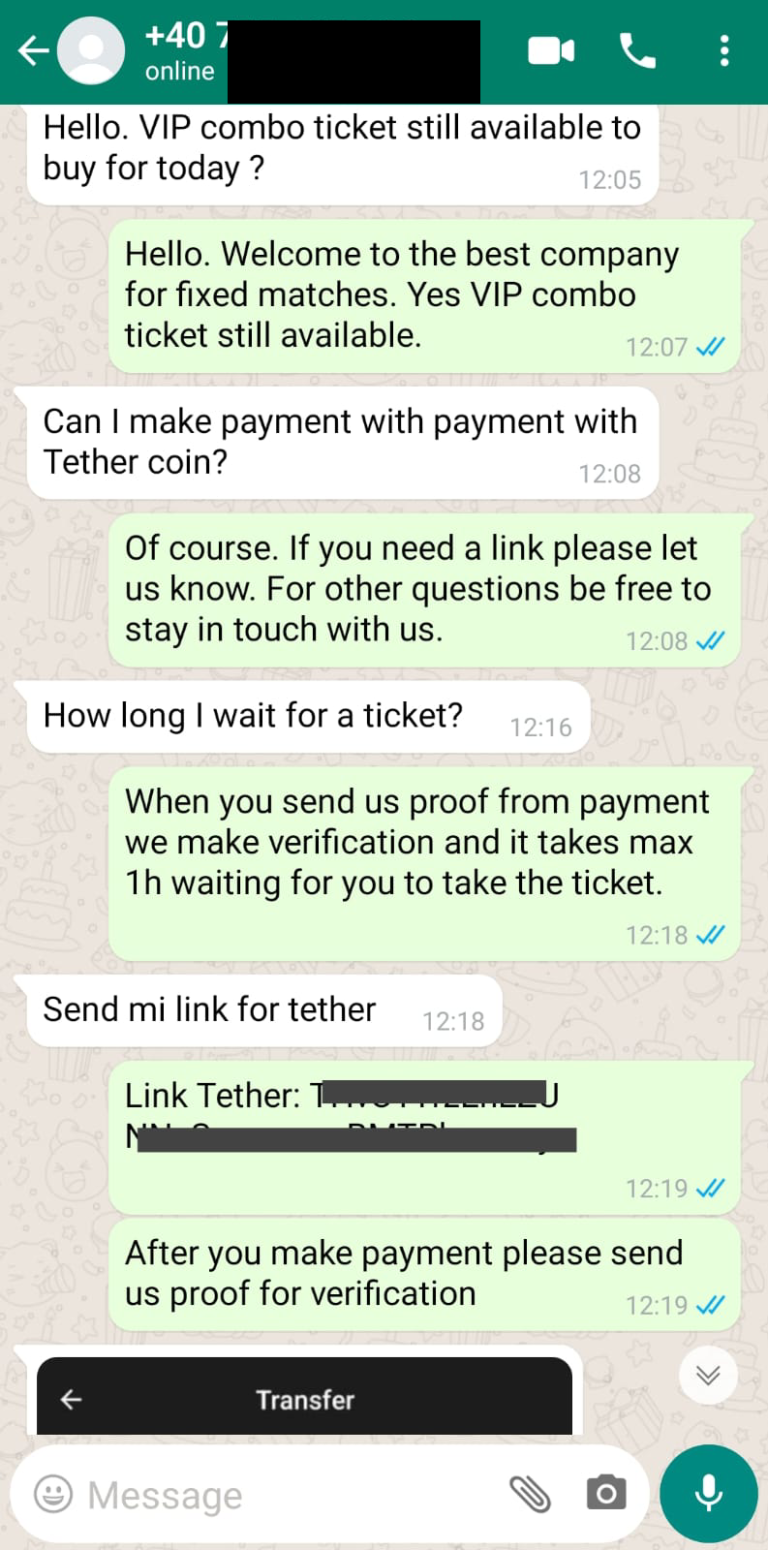The width and height of the screenshot is (768, 1550).
Task: Record a voice message
Action: (x=708, y=1494)
